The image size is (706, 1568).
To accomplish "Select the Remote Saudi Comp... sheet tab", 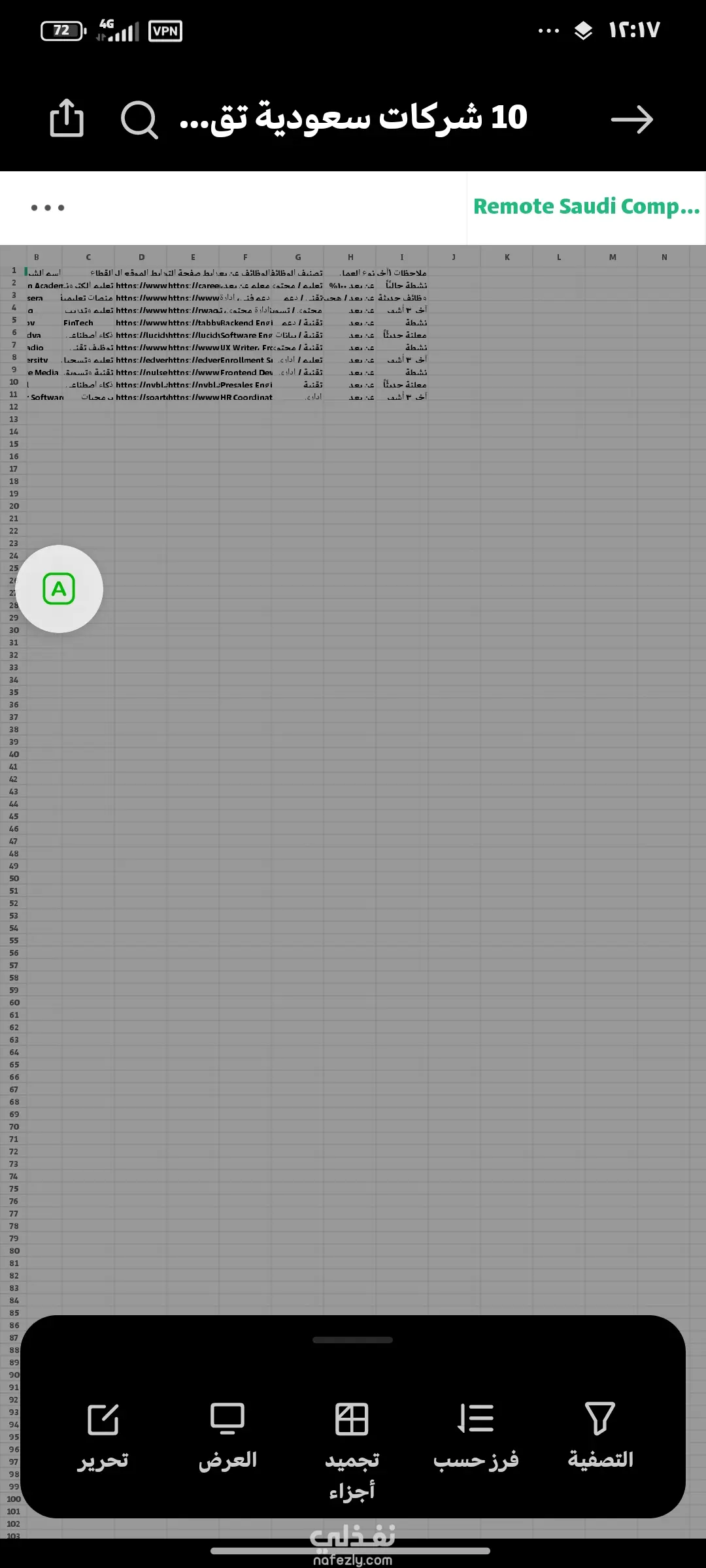I will tap(586, 207).
